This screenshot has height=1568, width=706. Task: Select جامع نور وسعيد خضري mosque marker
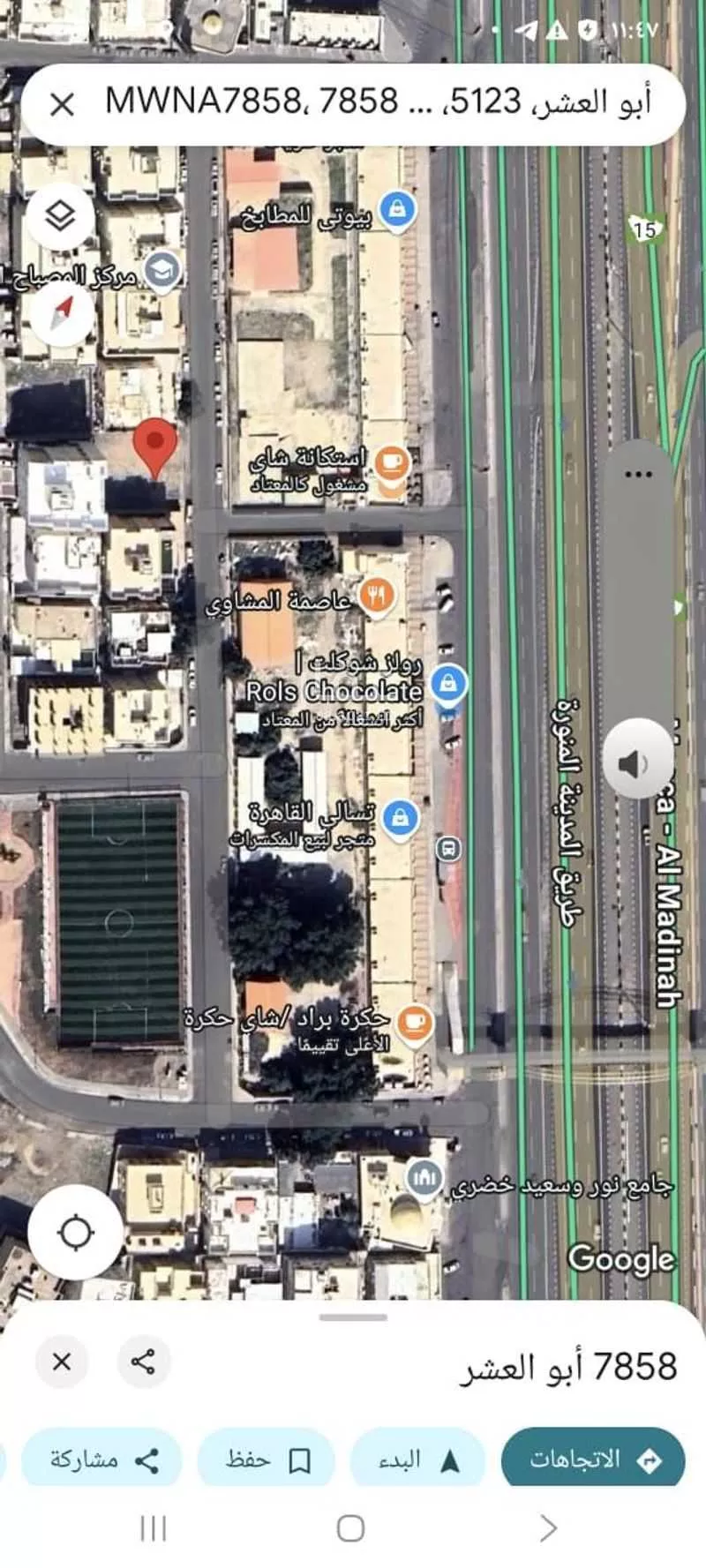pyautogui.click(x=424, y=1177)
